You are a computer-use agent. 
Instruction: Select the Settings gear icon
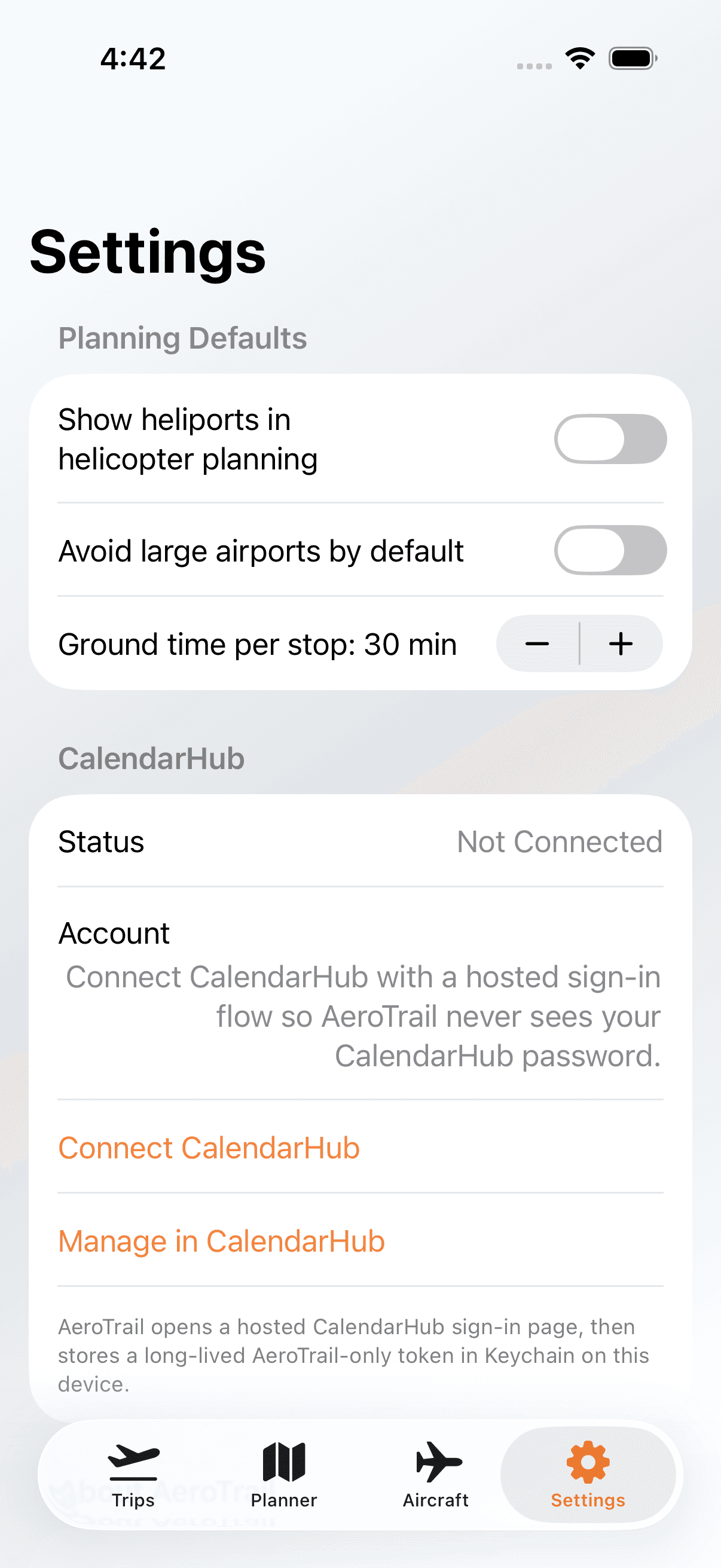[587, 1461]
